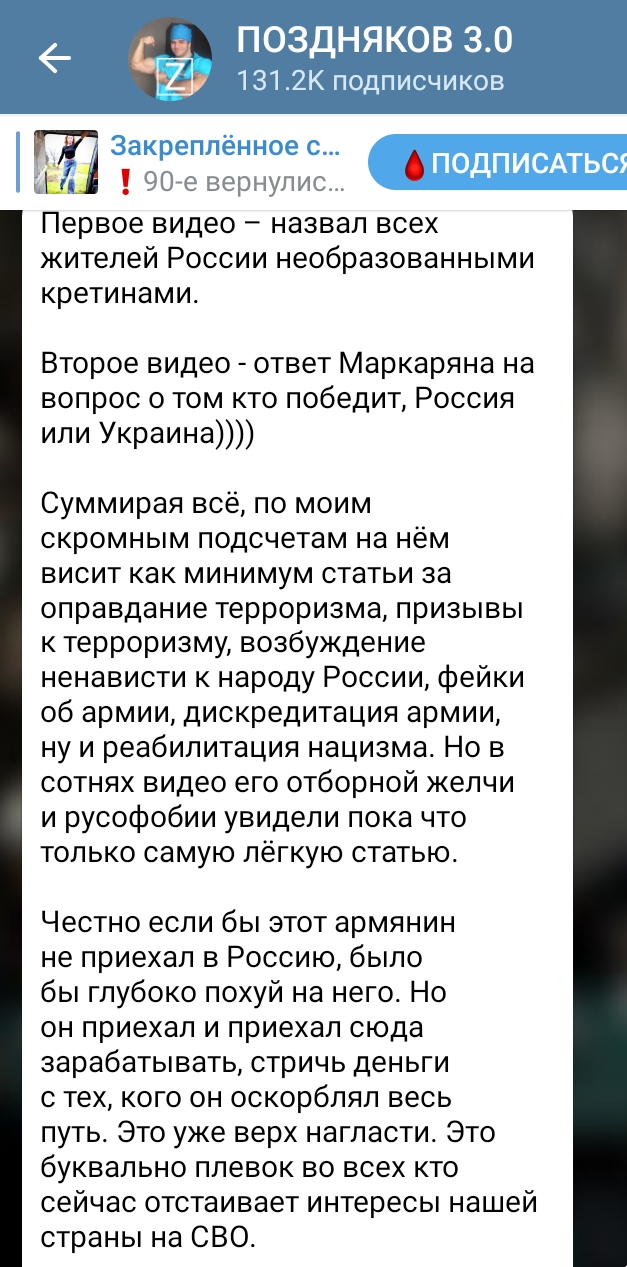Tap the ПОДПИСАТЬСЯ button
This screenshot has width=627, height=1267.
(x=498, y=163)
